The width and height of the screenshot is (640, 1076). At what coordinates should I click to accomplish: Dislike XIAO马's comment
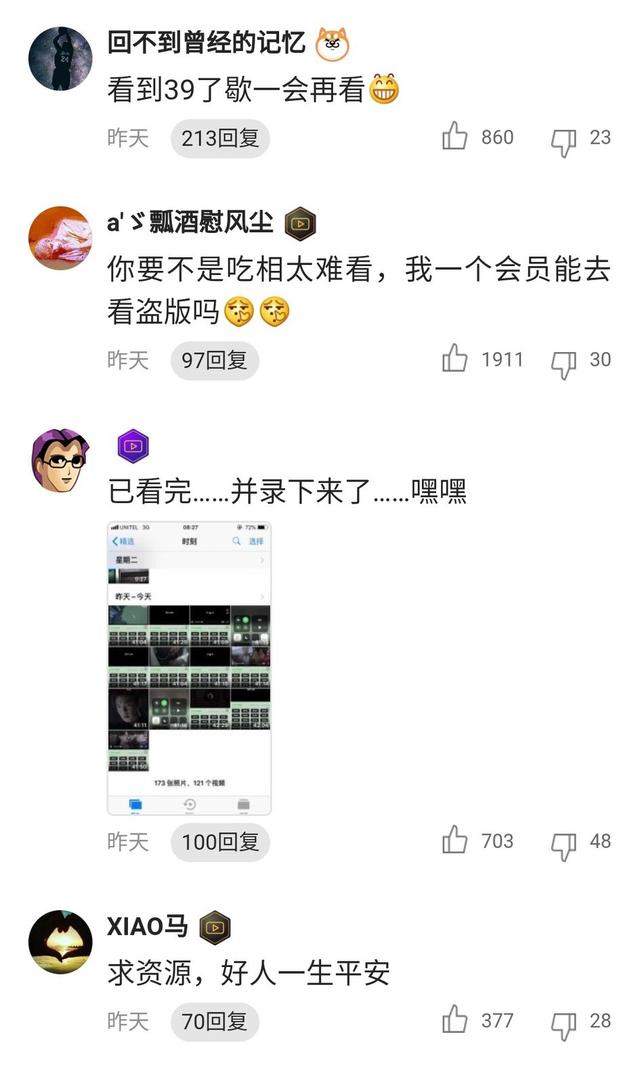pos(565,1024)
